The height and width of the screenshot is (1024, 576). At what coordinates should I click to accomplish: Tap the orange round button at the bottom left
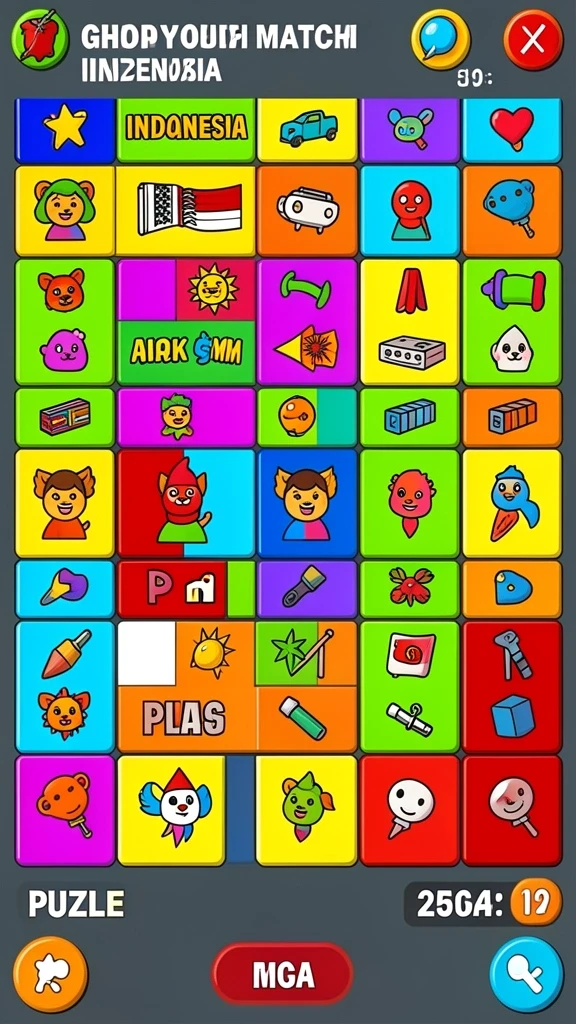pyautogui.click(x=50, y=974)
